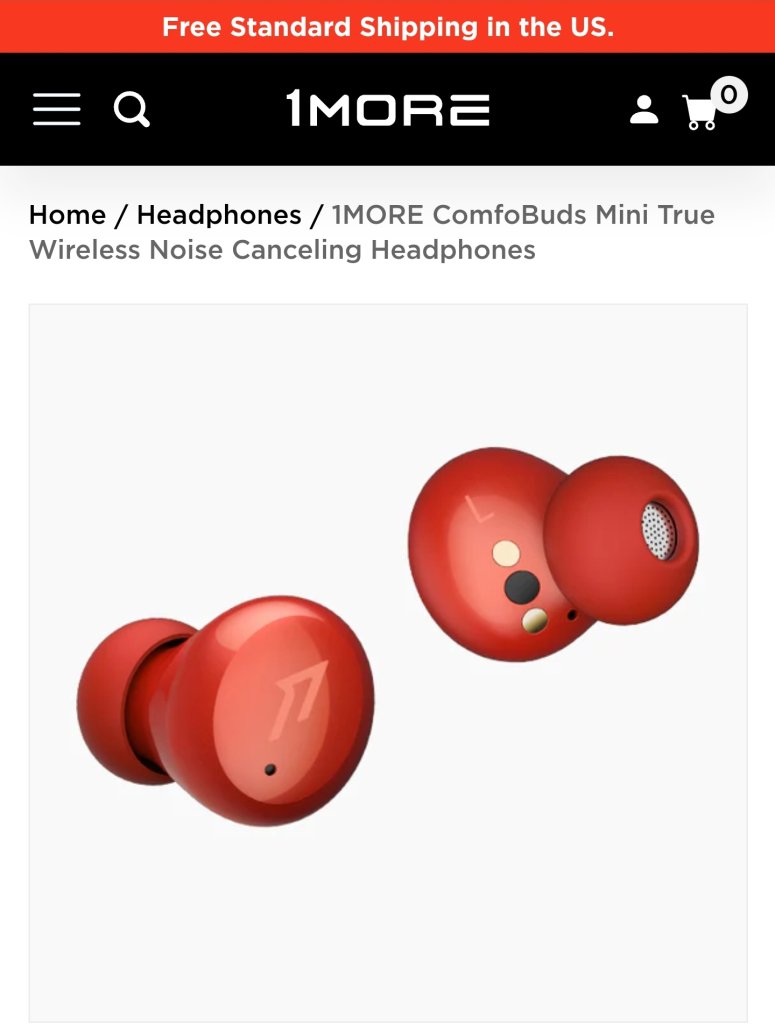Enlarge the red ComfoBuds Mini product image
This screenshot has width=775, height=1024.
tap(388, 662)
